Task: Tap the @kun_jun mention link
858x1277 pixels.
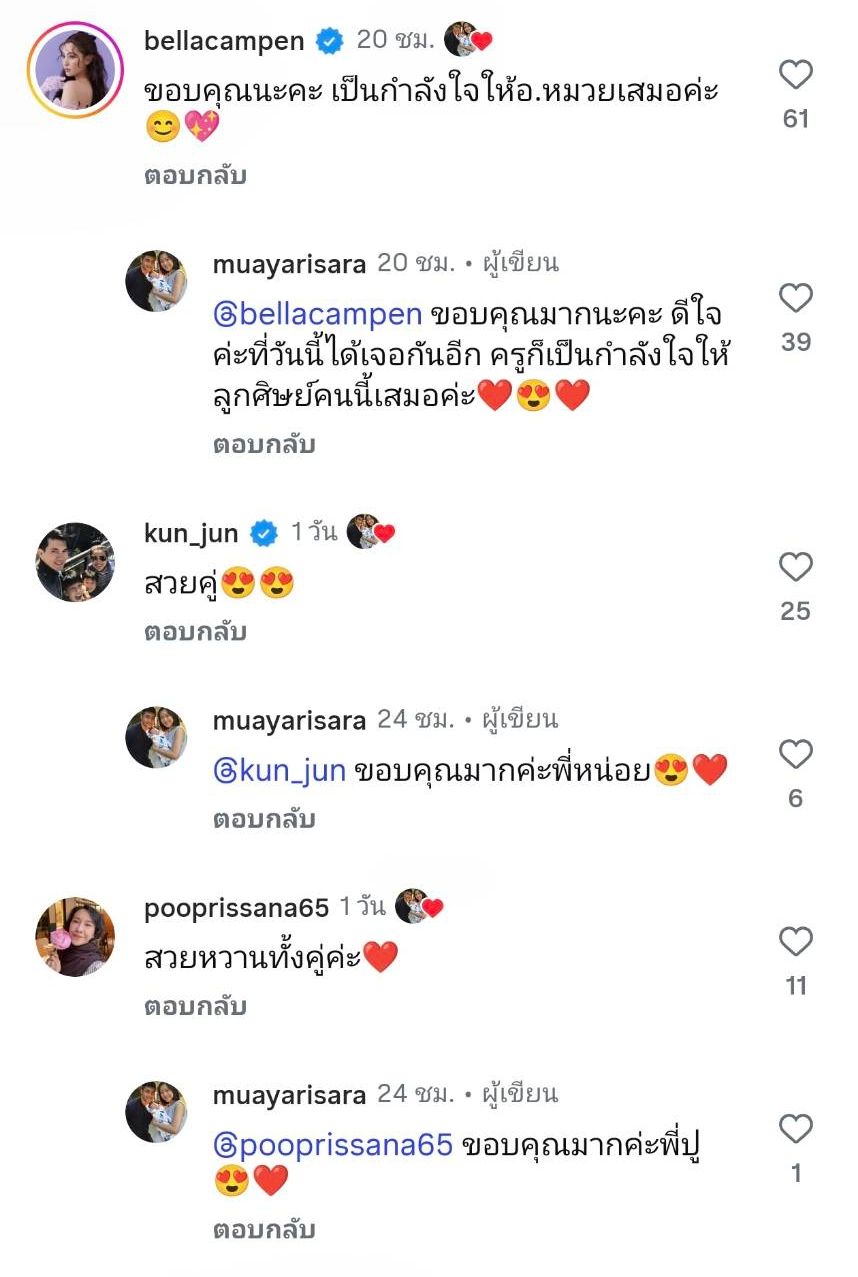Action: tap(280, 771)
